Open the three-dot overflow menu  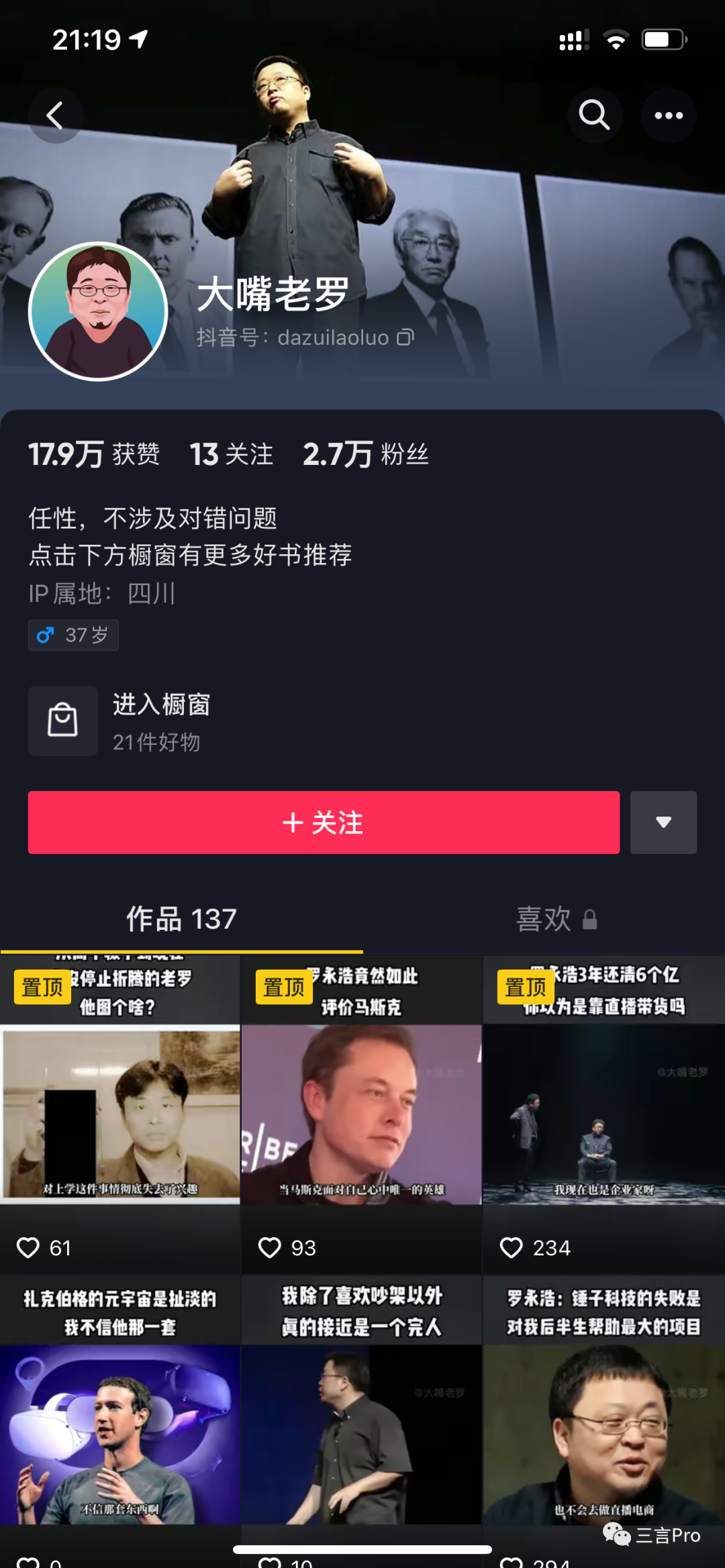click(x=669, y=115)
